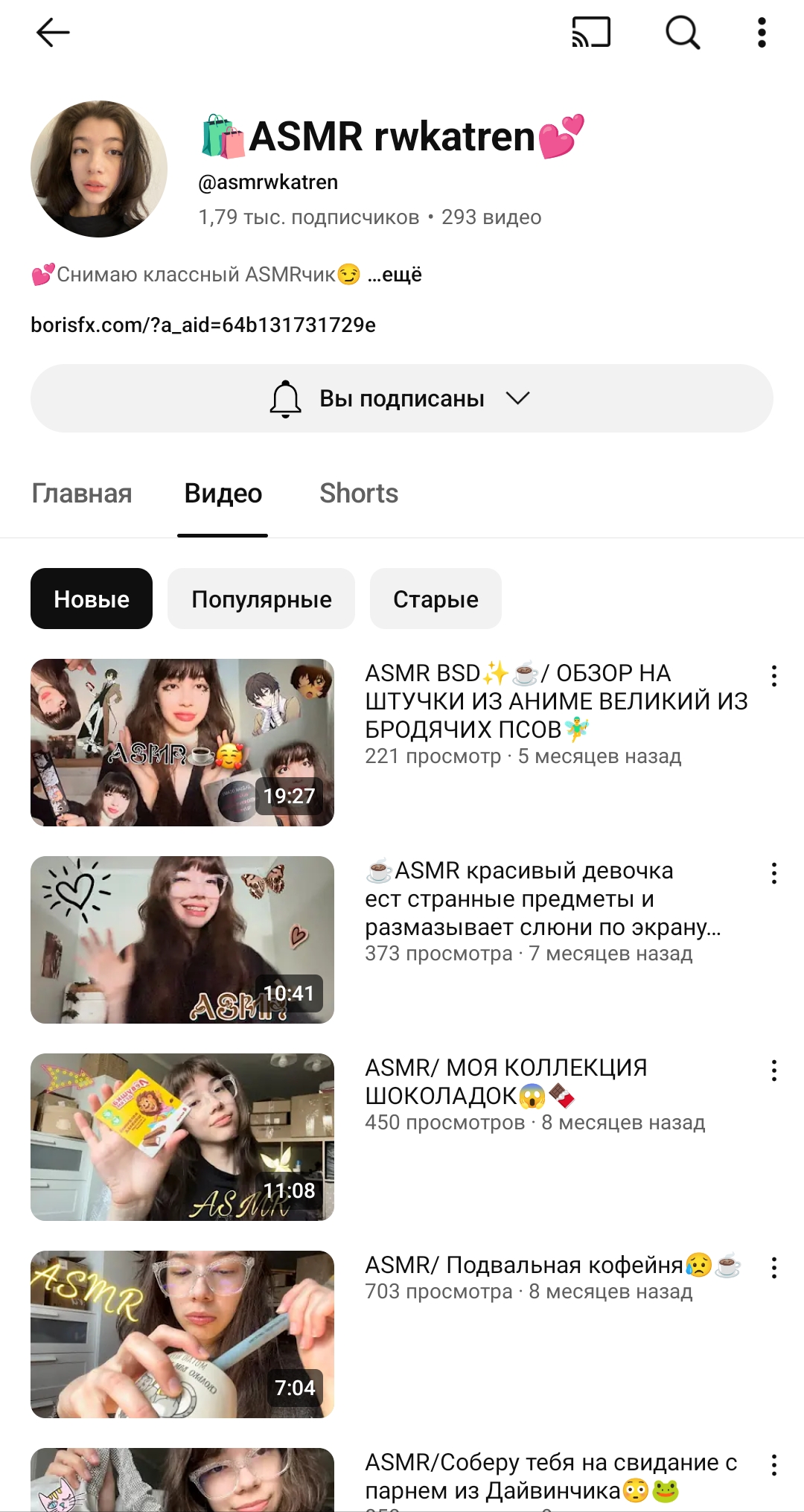Open the borisfx.com channel link

point(203,325)
